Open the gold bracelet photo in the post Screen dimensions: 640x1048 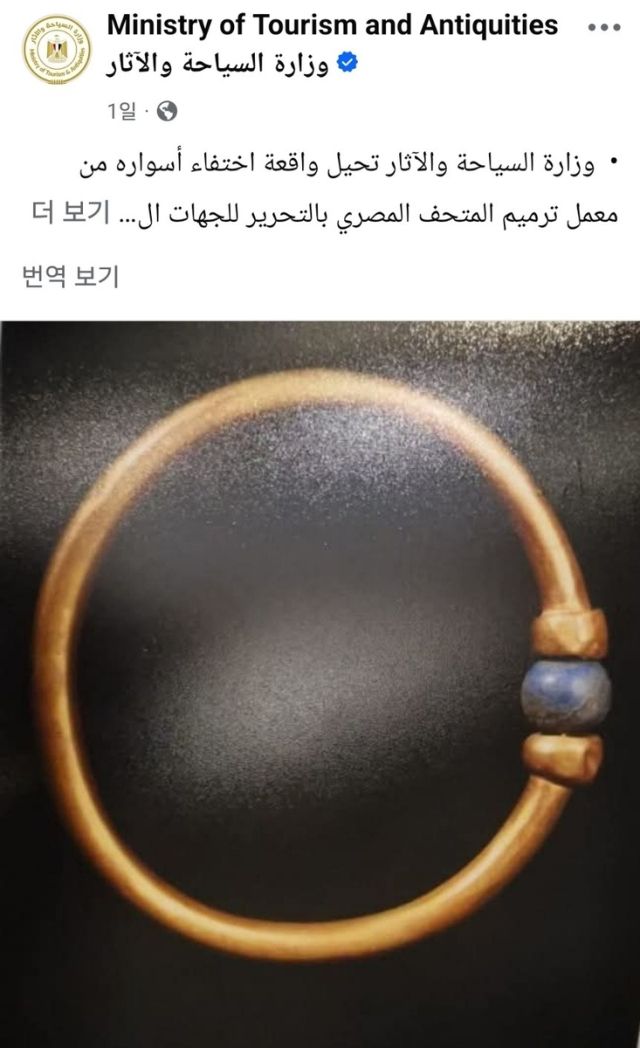pyautogui.click(x=320, y=680)
